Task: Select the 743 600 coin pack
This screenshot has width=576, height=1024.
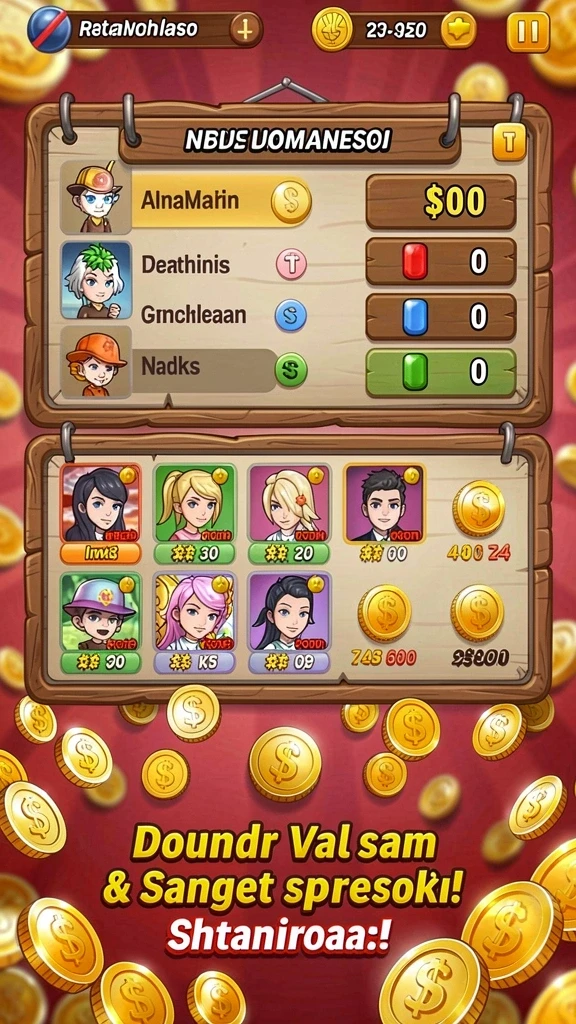Action: [x=384, y=626]
